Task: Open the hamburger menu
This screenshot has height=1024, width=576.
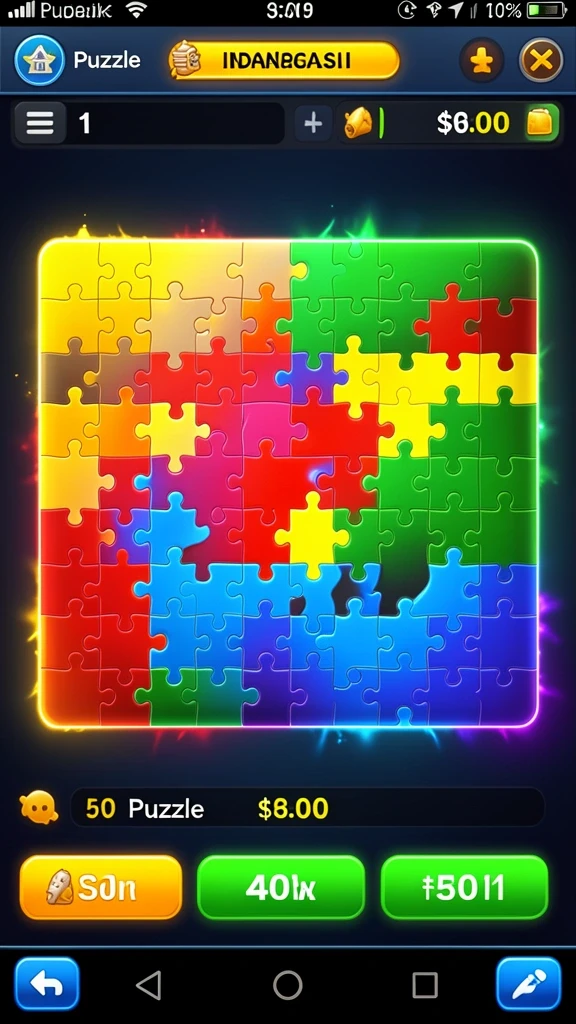Action: point(40,123)
